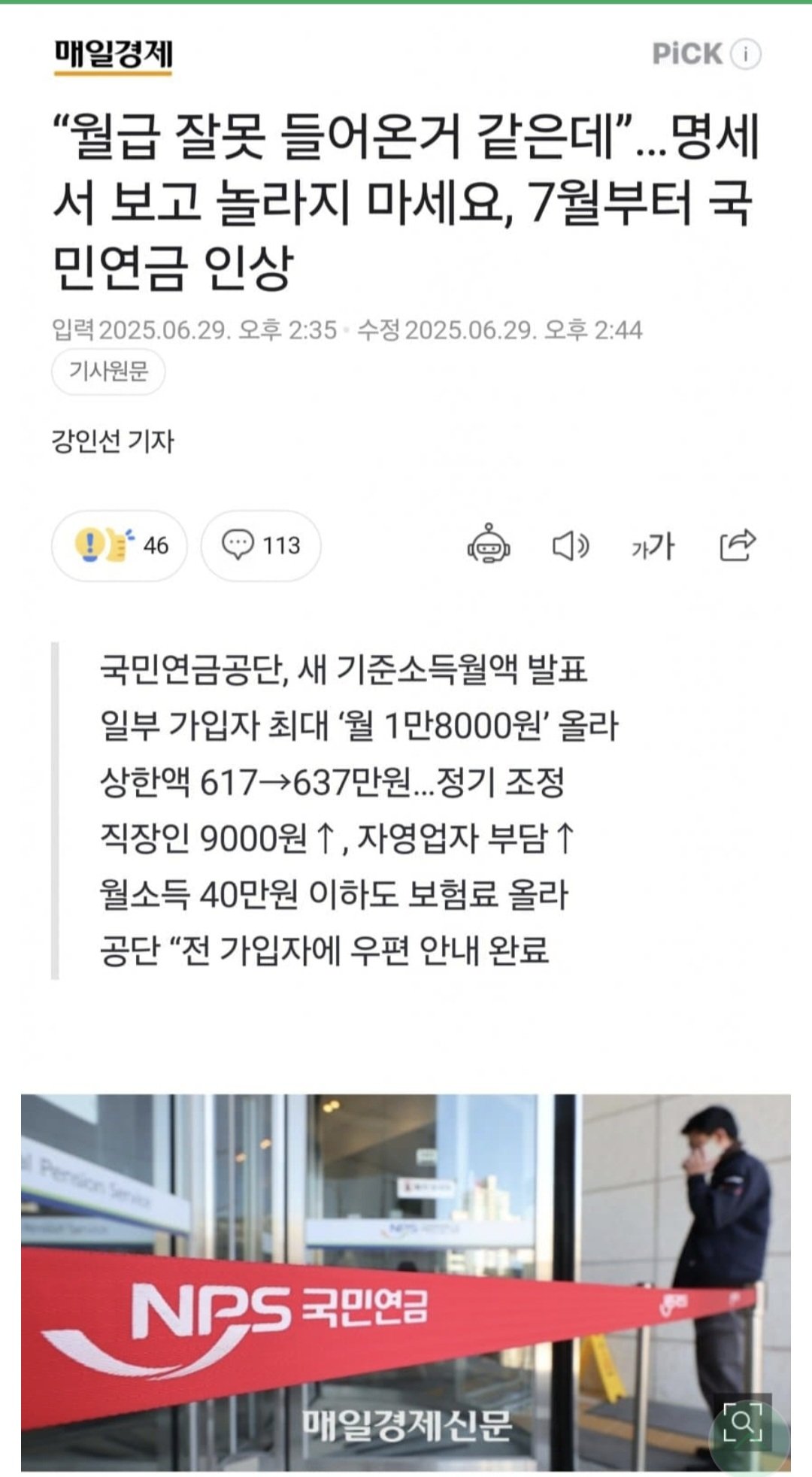Open the 113 comments
Screen dimensions: 812x1477
260,545
